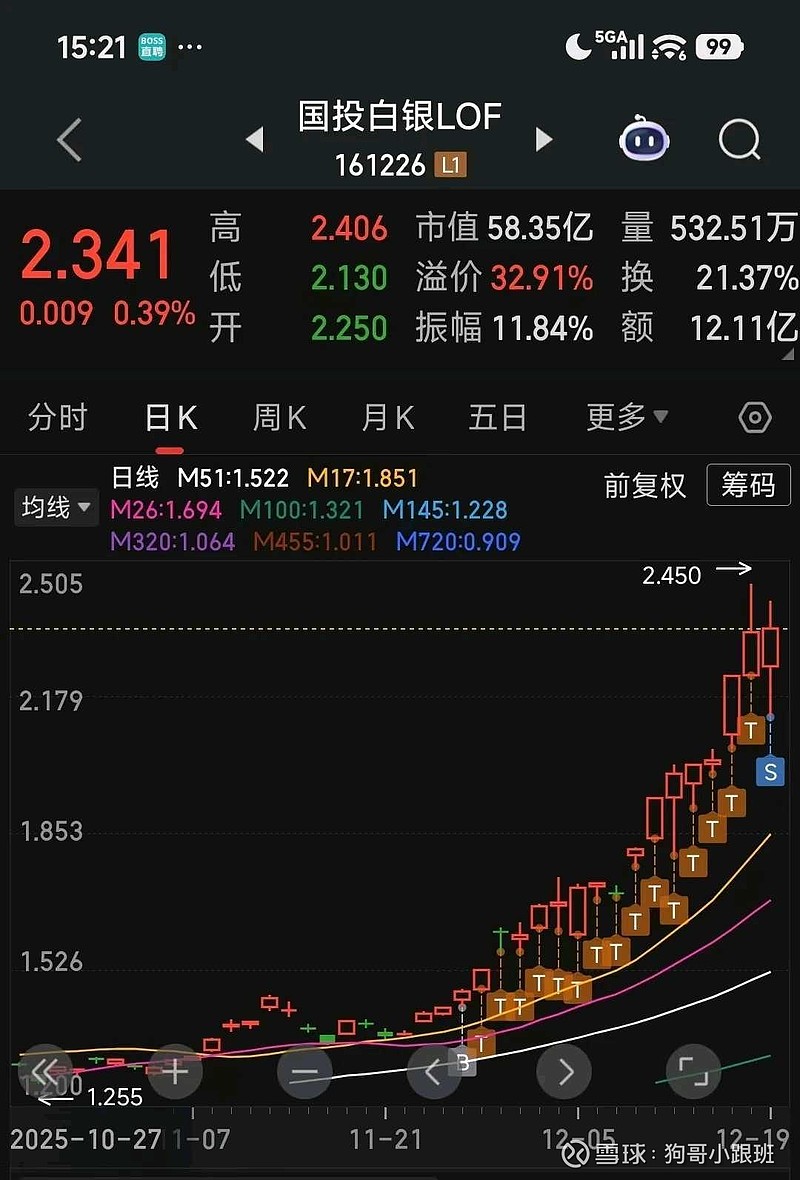This screenshot has height=1180, width=800.
Task: Pan the chart right with right chevron
Action: (564, 1070)
